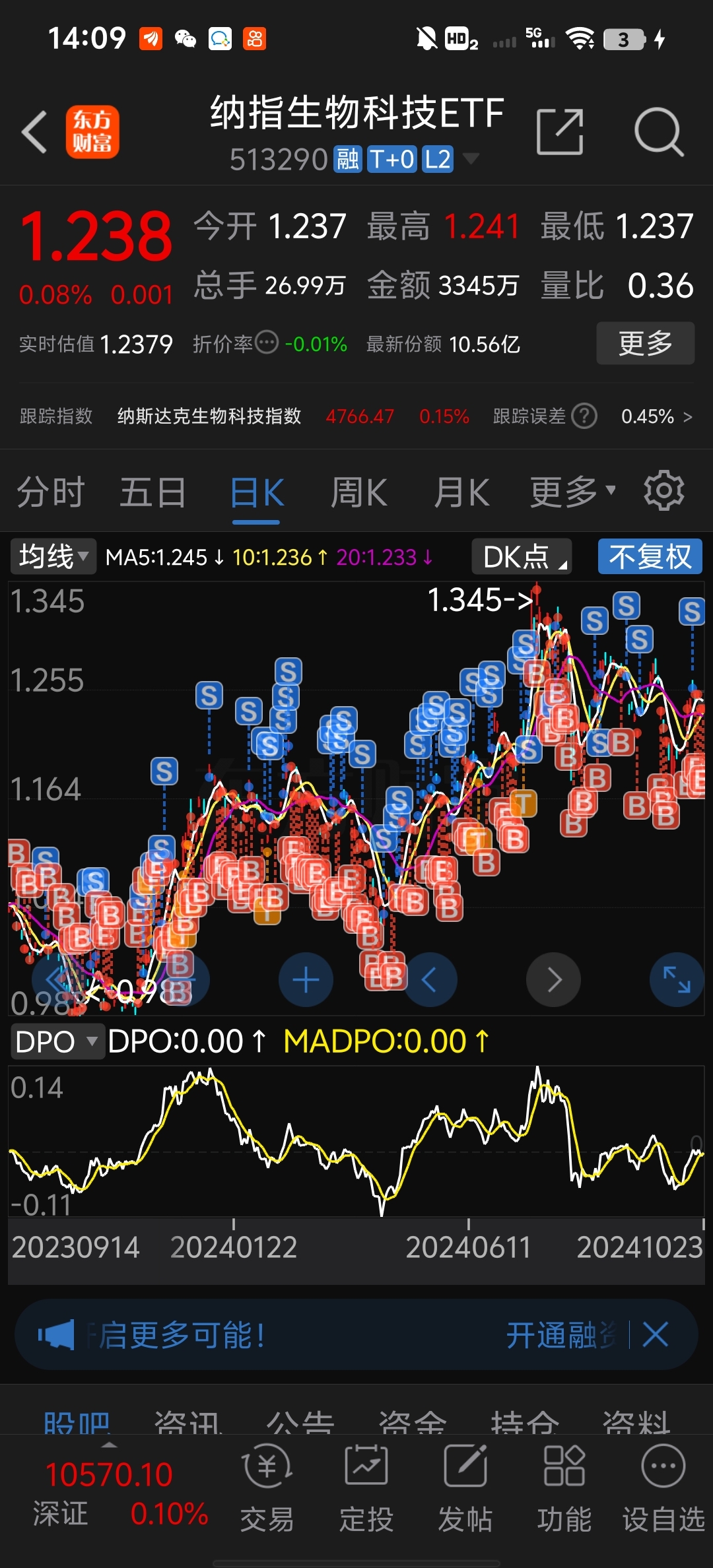Tap the 更多 details button
Viewport: 713px width, 1568px height.
pyautogui.click(x=644, y=343)
